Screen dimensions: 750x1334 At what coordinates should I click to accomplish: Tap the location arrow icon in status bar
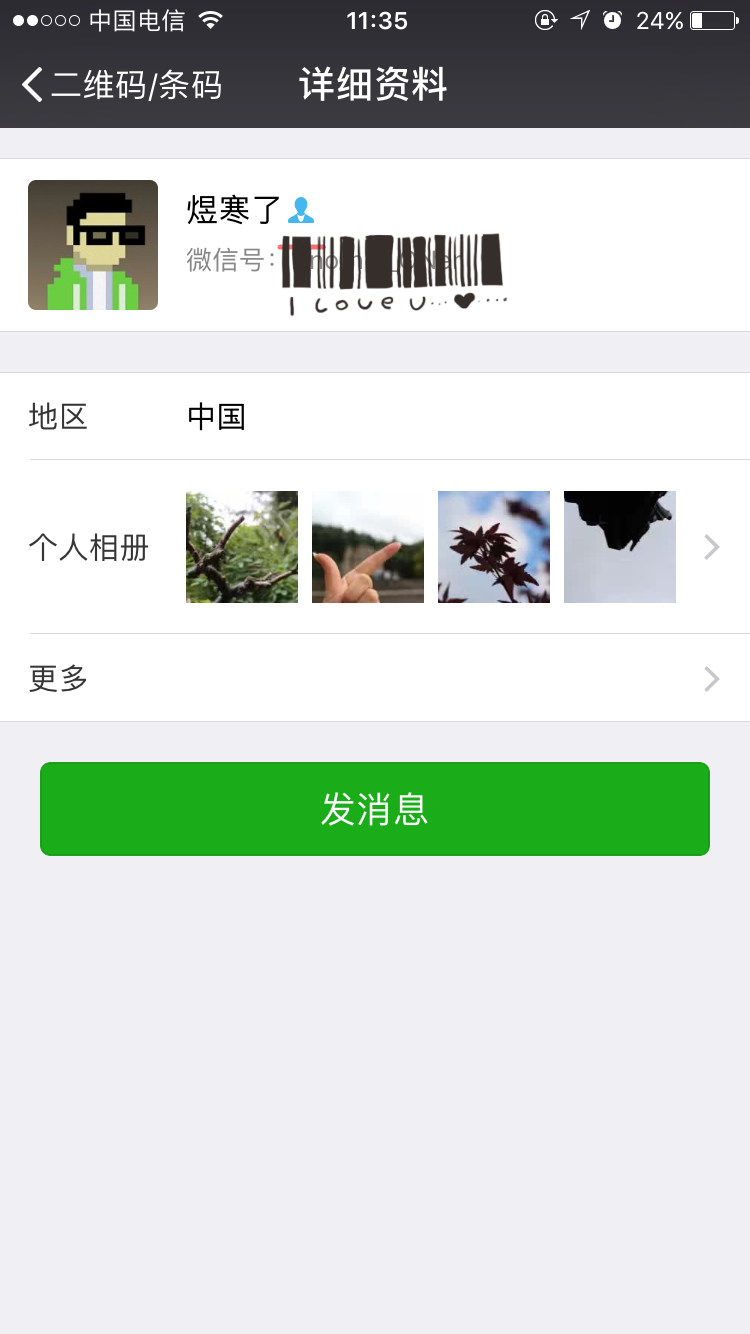[580, 19]
